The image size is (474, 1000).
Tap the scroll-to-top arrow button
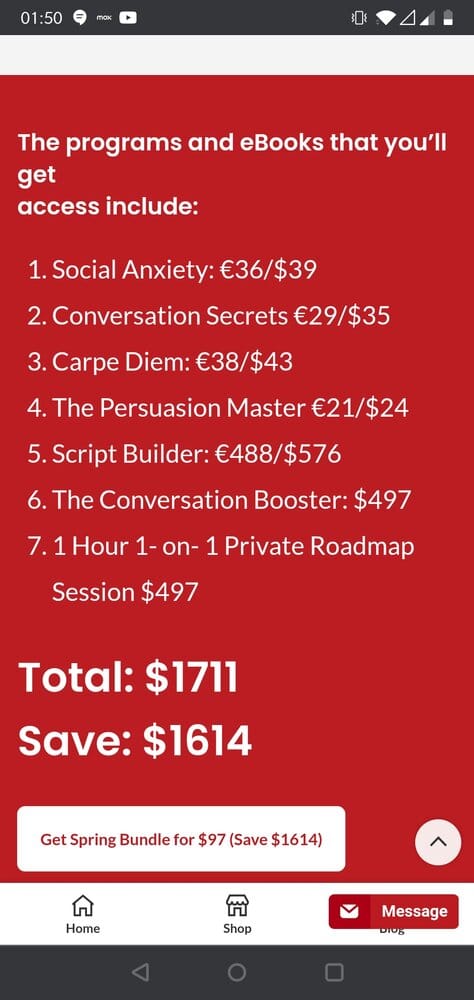tap(438, 842)
